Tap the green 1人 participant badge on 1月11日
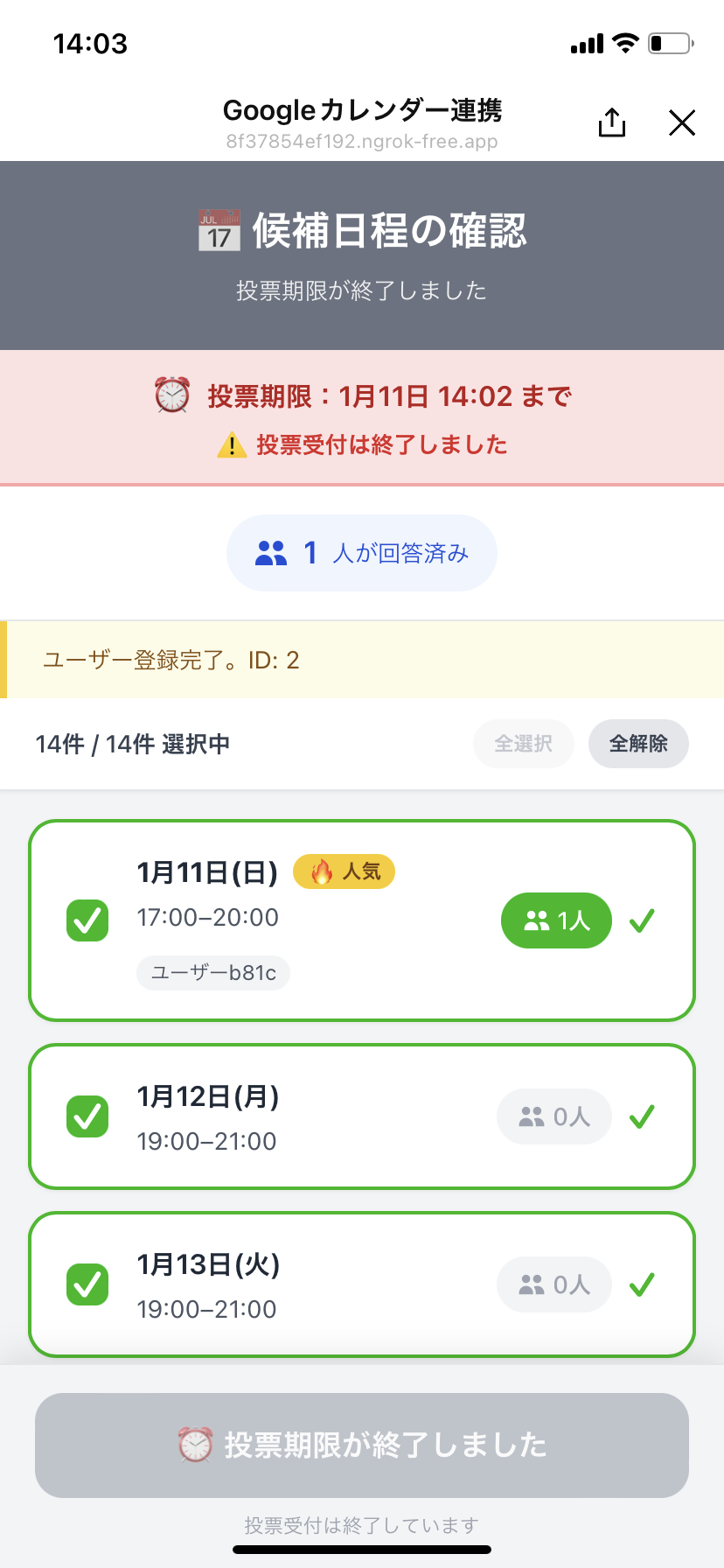This screenshot has width=724, height=1568. tap(556, 920)
